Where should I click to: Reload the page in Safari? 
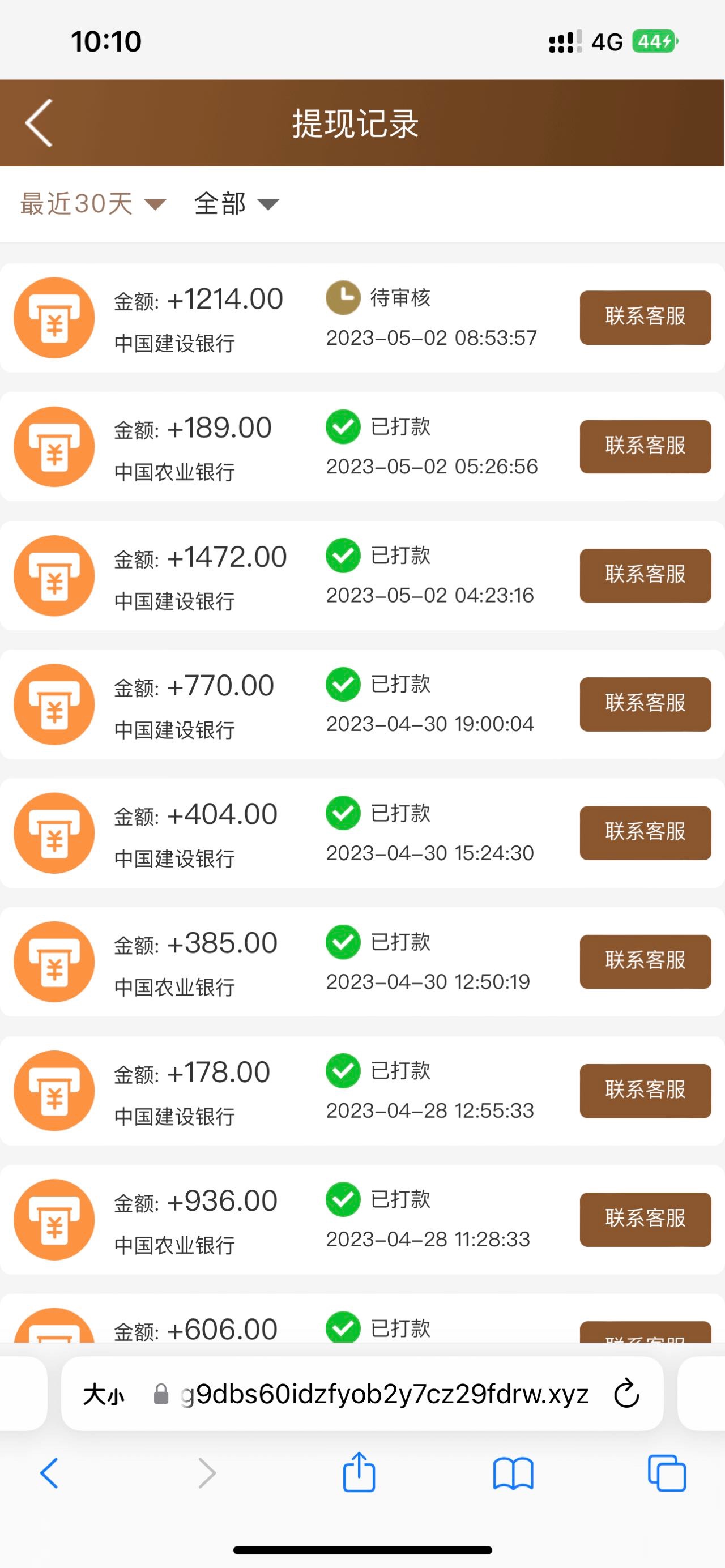pos(626,1394)
